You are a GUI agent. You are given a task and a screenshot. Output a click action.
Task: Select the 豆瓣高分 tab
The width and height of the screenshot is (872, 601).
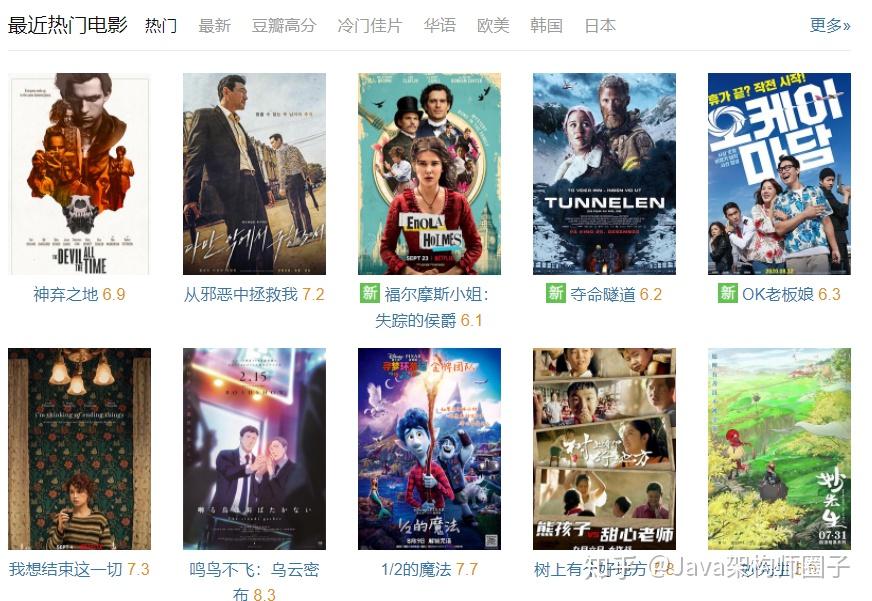point(284,26)
